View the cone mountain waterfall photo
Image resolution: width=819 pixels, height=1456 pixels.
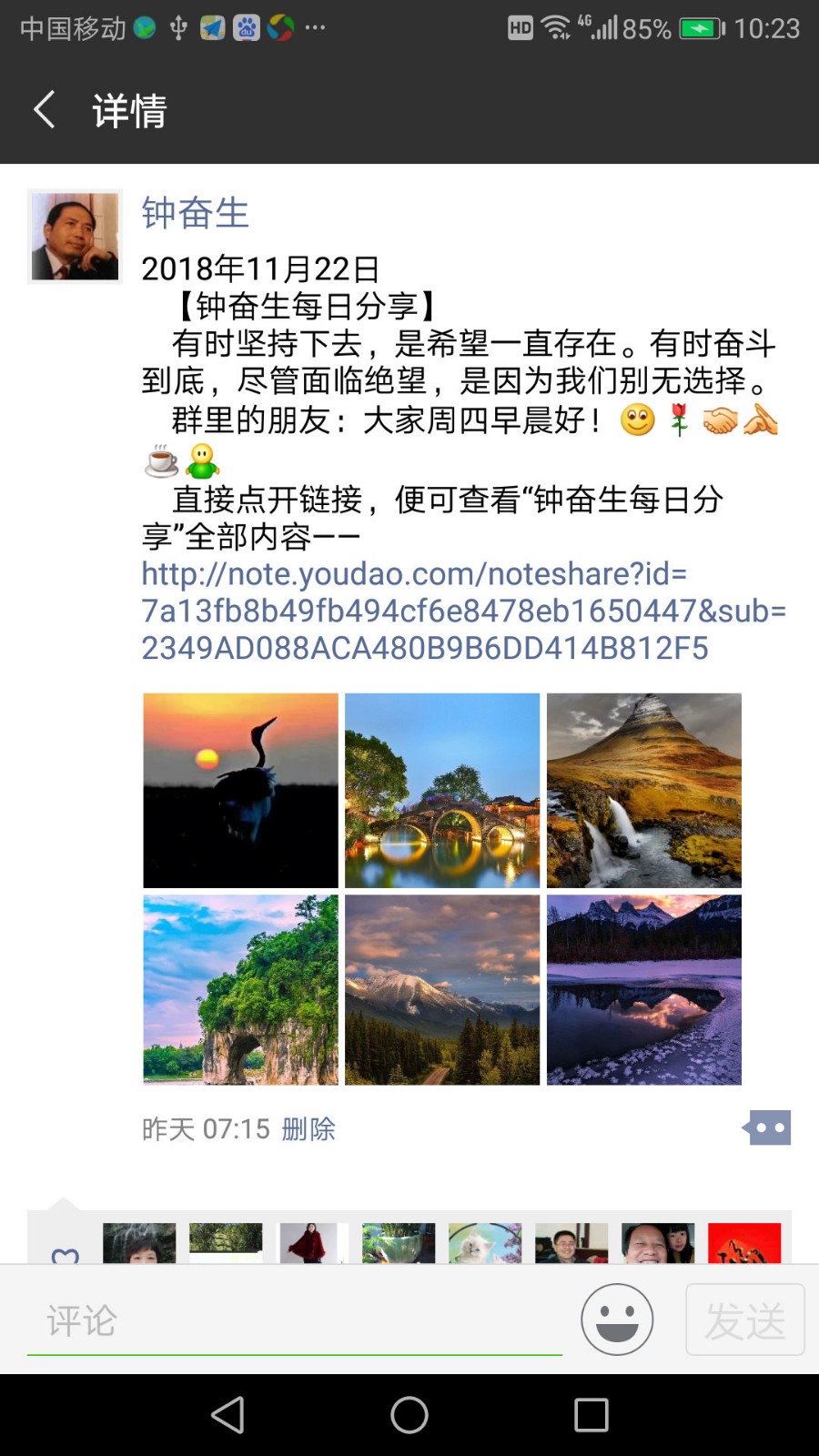pyautogui.click(x=643, y=790)
